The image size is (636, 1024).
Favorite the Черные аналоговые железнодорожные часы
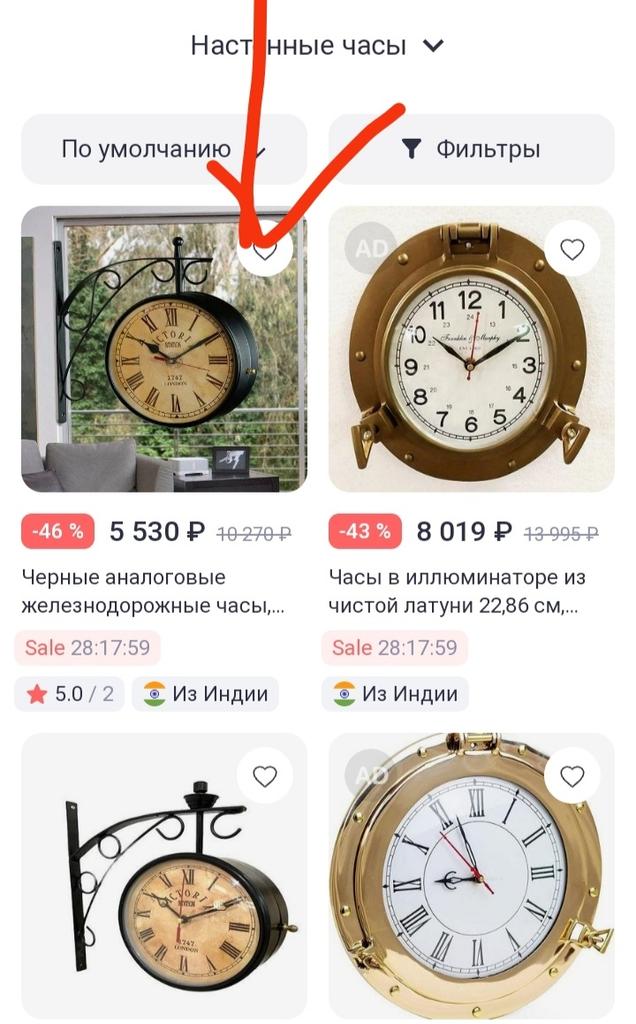pyautogui.click(x=264, y=251)
